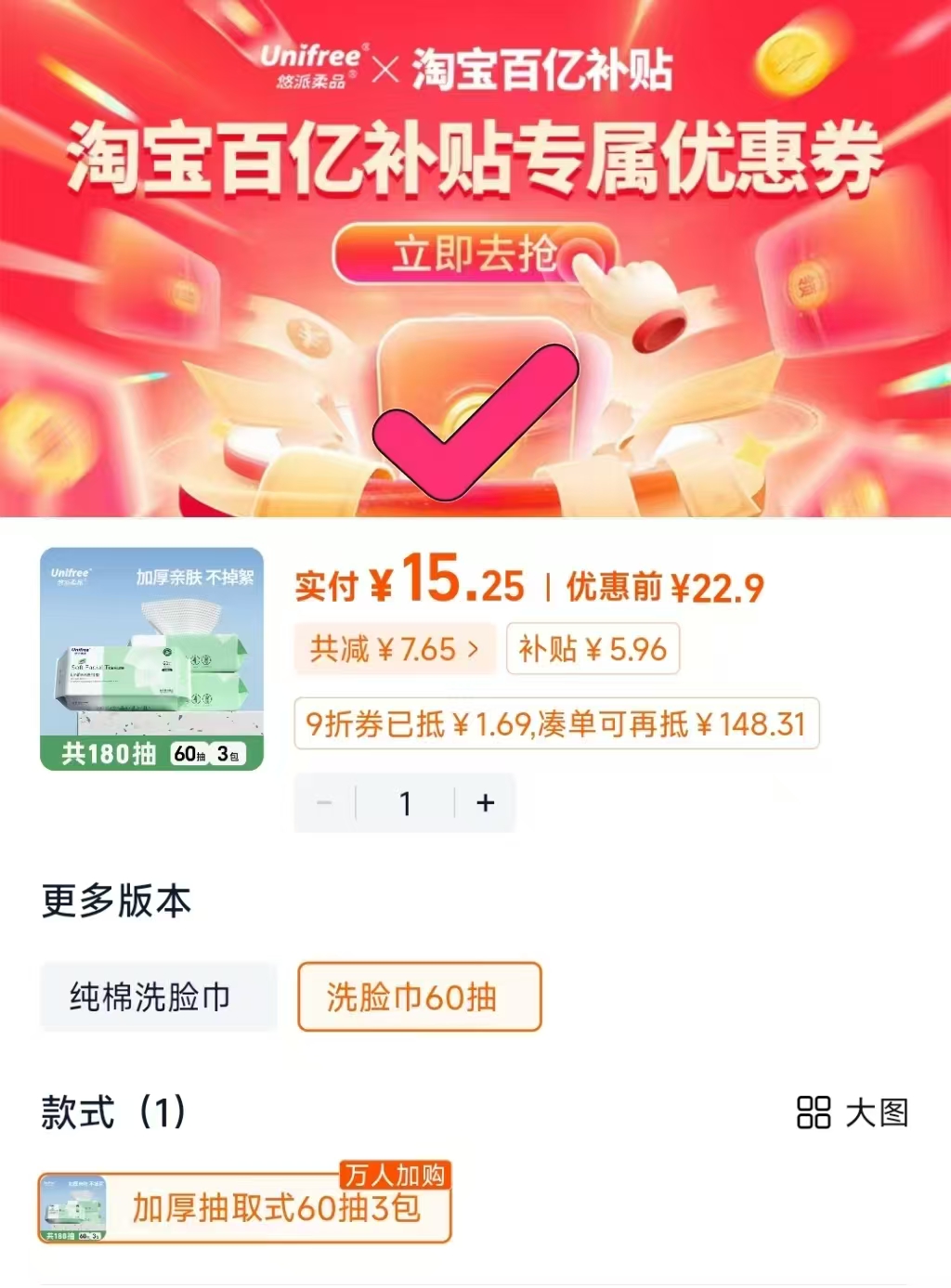This screenshot has height=1288, width=951.
Task: Select the 洗脸巾60抽 version option
Action: 419,998
